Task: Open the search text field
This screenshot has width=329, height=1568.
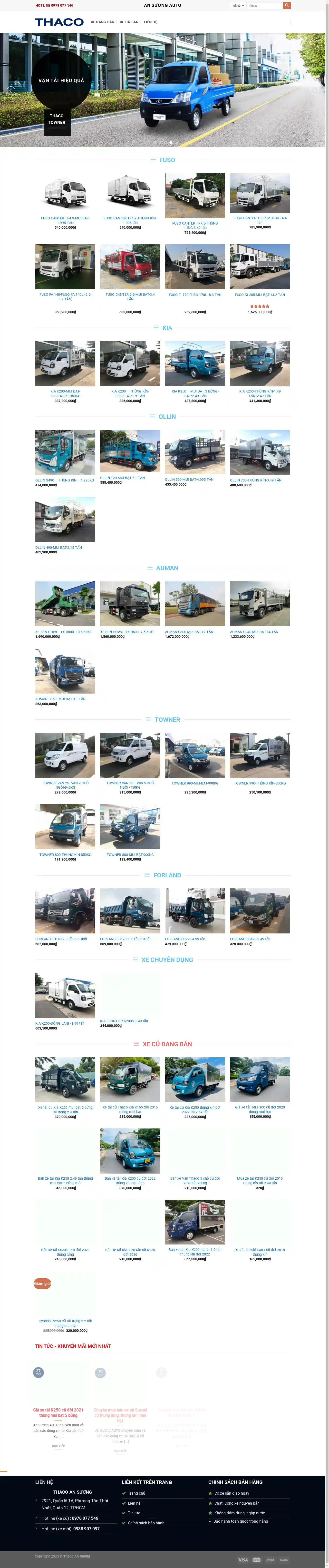Action: click(x=264, y=5)
